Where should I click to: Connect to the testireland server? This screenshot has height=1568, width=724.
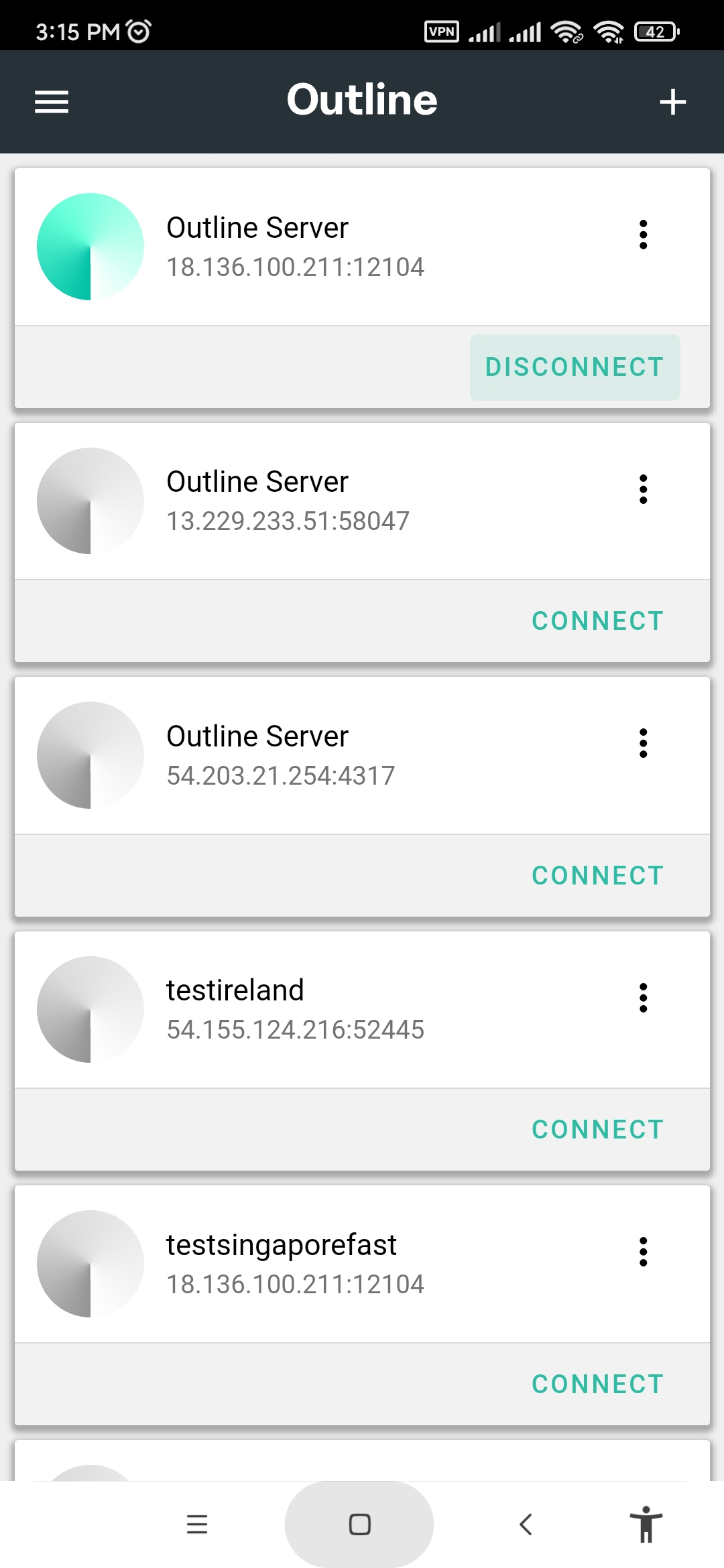pyautogui.click(x=597, y=1129)
